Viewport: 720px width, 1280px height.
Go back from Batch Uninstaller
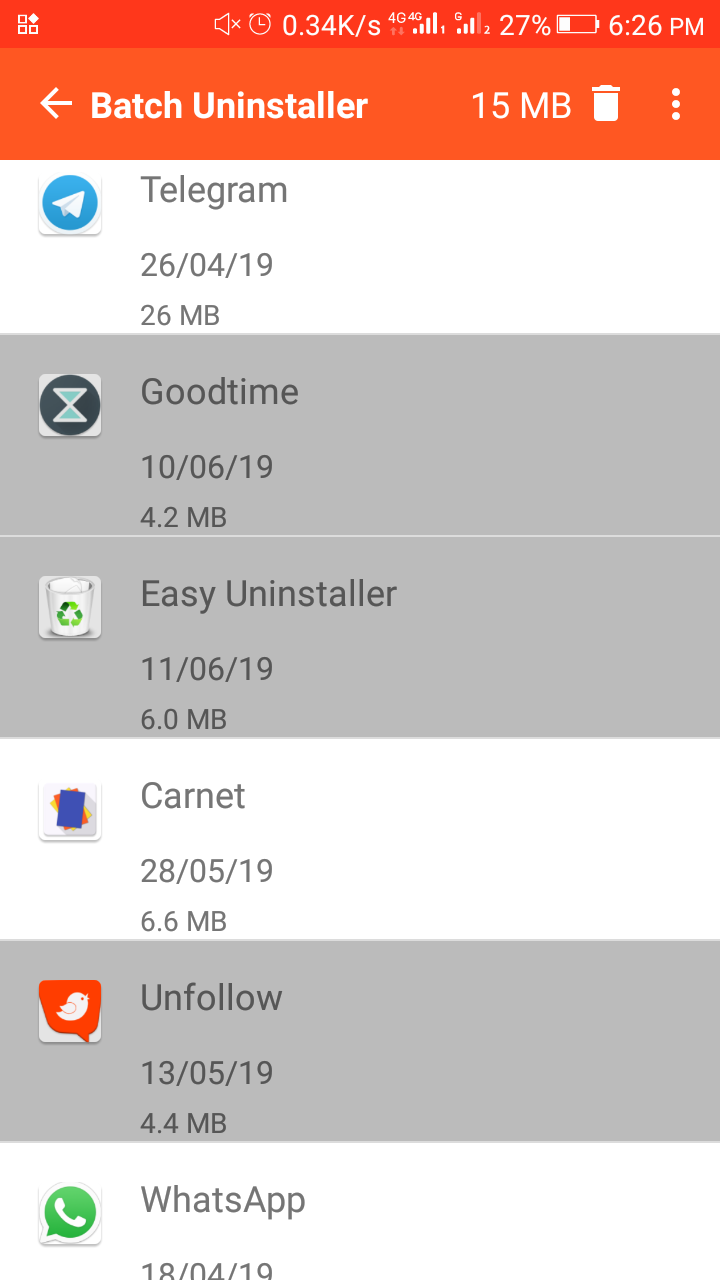56,104
